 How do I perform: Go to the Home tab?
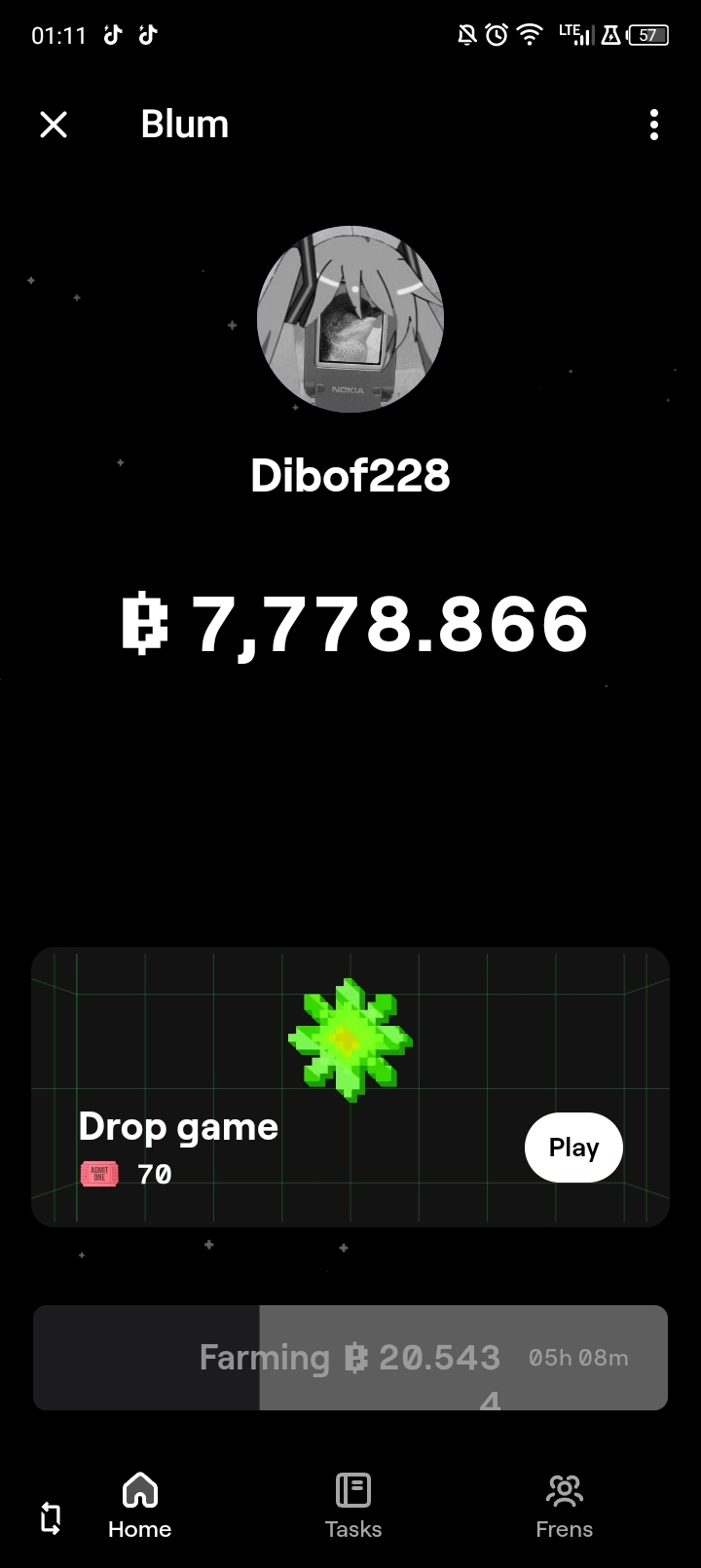click(139, 1506)
